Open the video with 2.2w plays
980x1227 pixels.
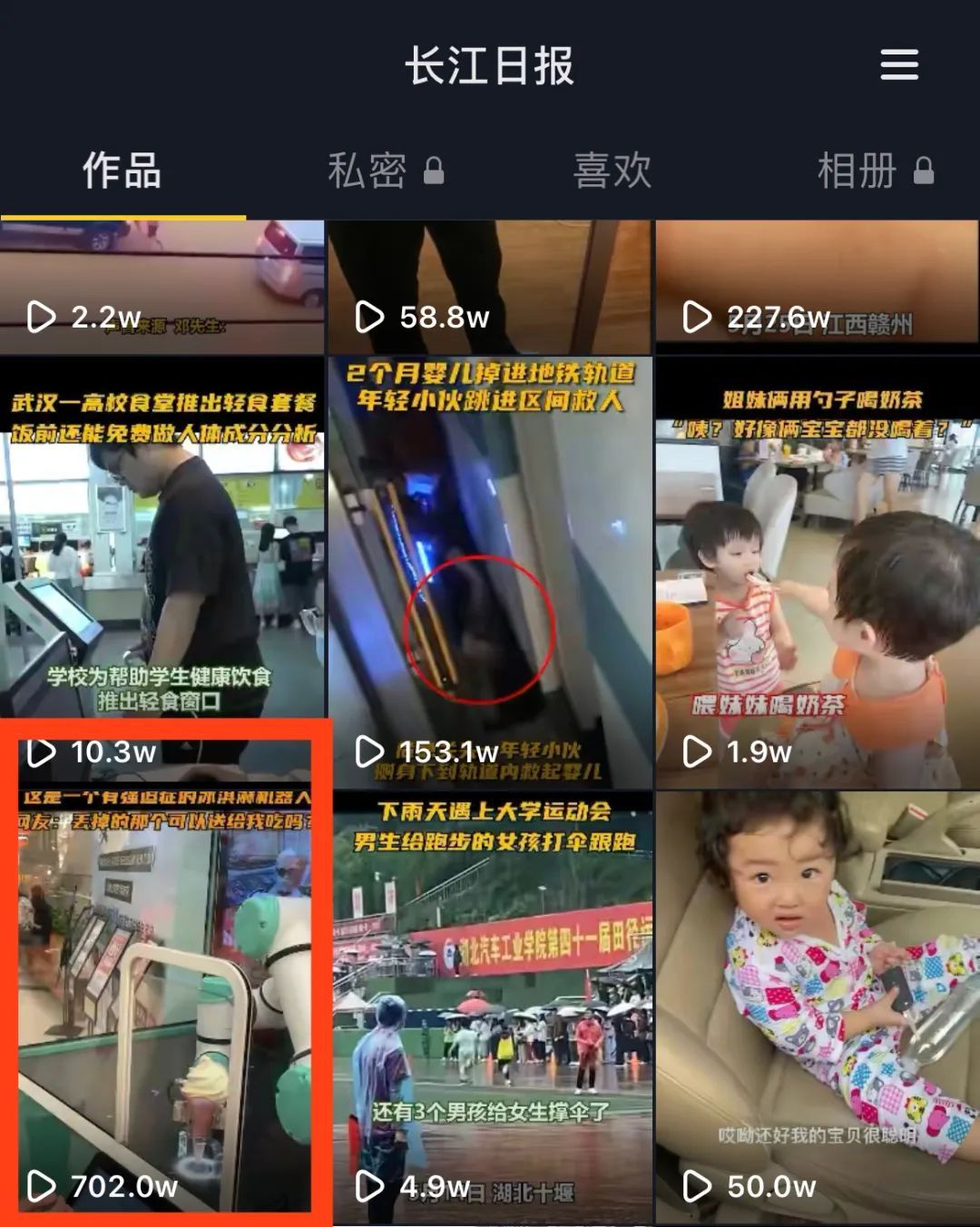pyautogui.click(x=162, y=287)
